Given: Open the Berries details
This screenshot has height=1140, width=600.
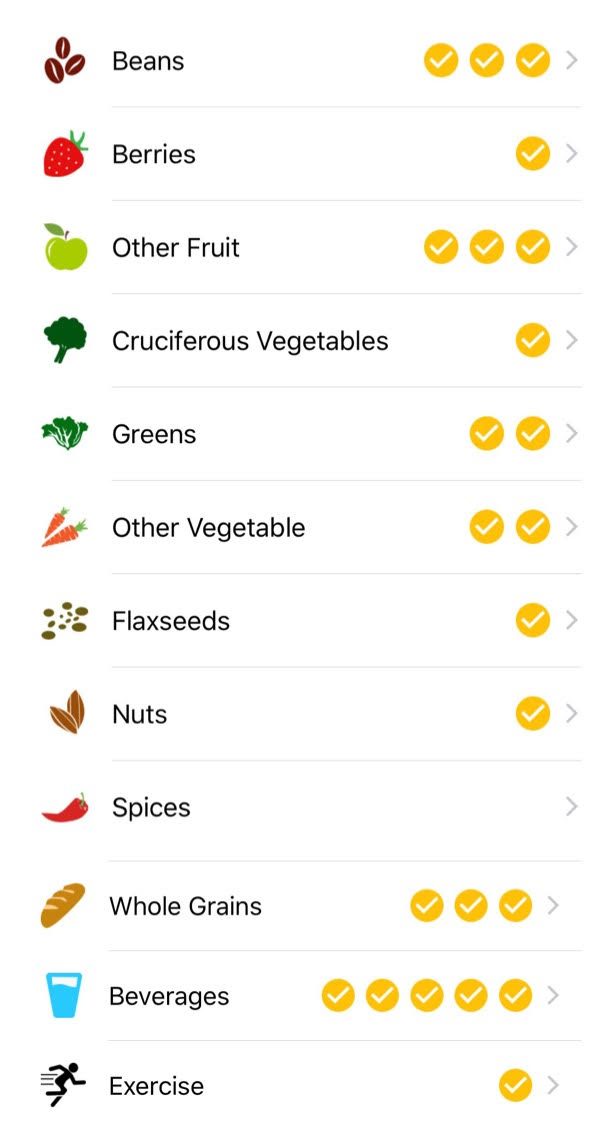Looking at the screenshot, I should (300, 154).
